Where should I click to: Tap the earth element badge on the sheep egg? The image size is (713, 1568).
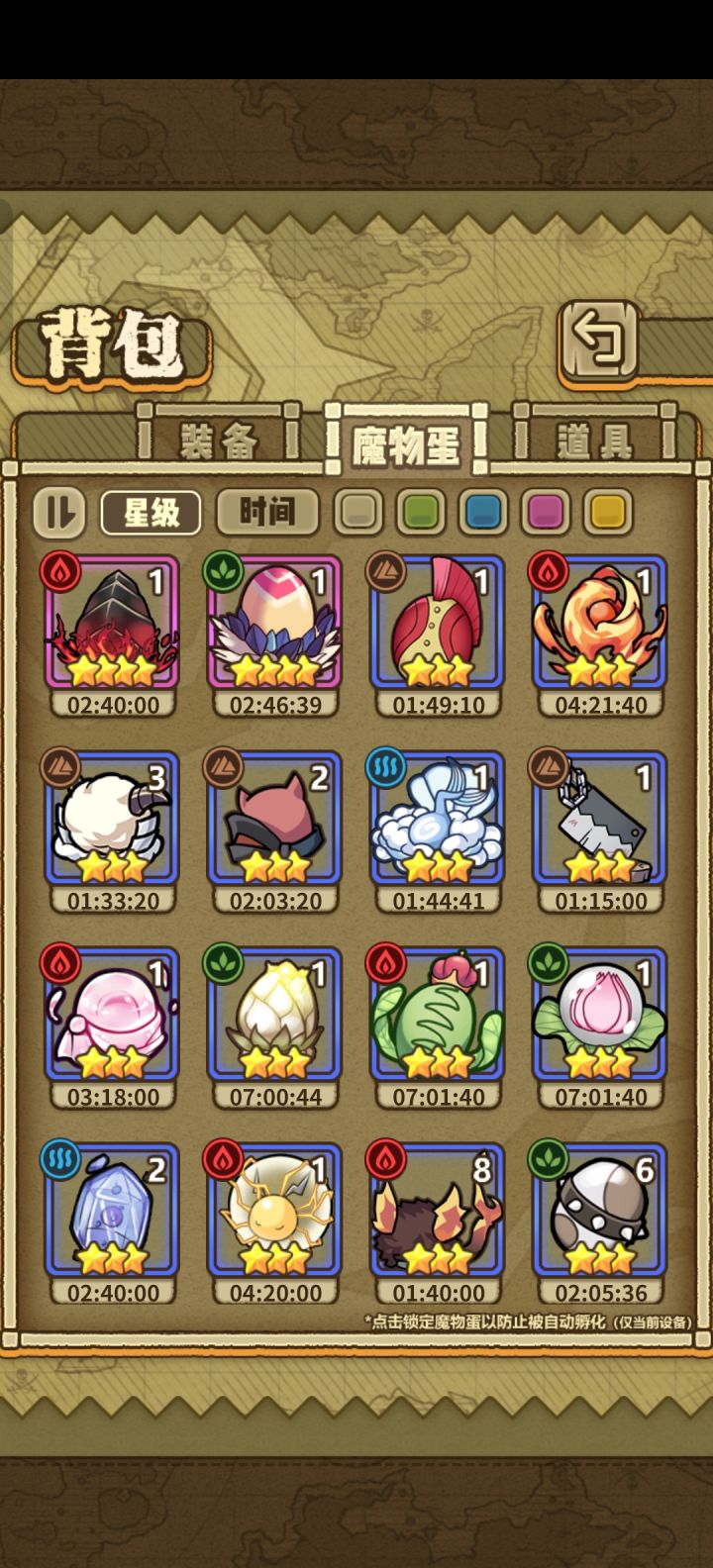point(57,762)
